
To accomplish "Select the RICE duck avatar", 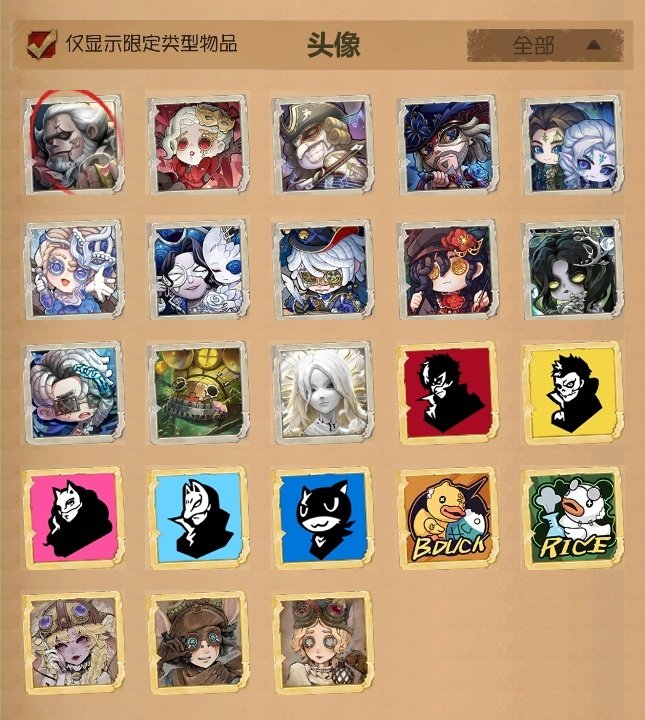I will tap(572, 517).
